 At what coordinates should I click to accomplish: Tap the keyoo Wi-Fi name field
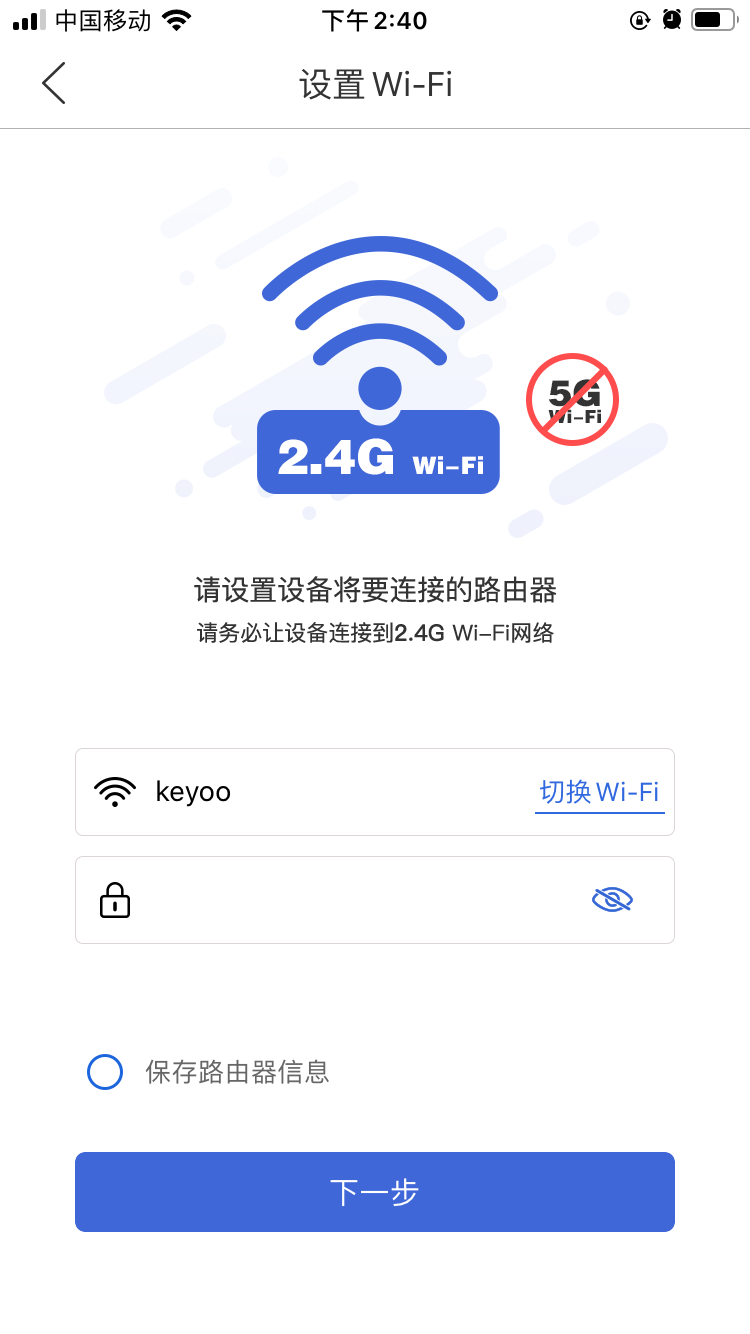[x=375, y=792]
